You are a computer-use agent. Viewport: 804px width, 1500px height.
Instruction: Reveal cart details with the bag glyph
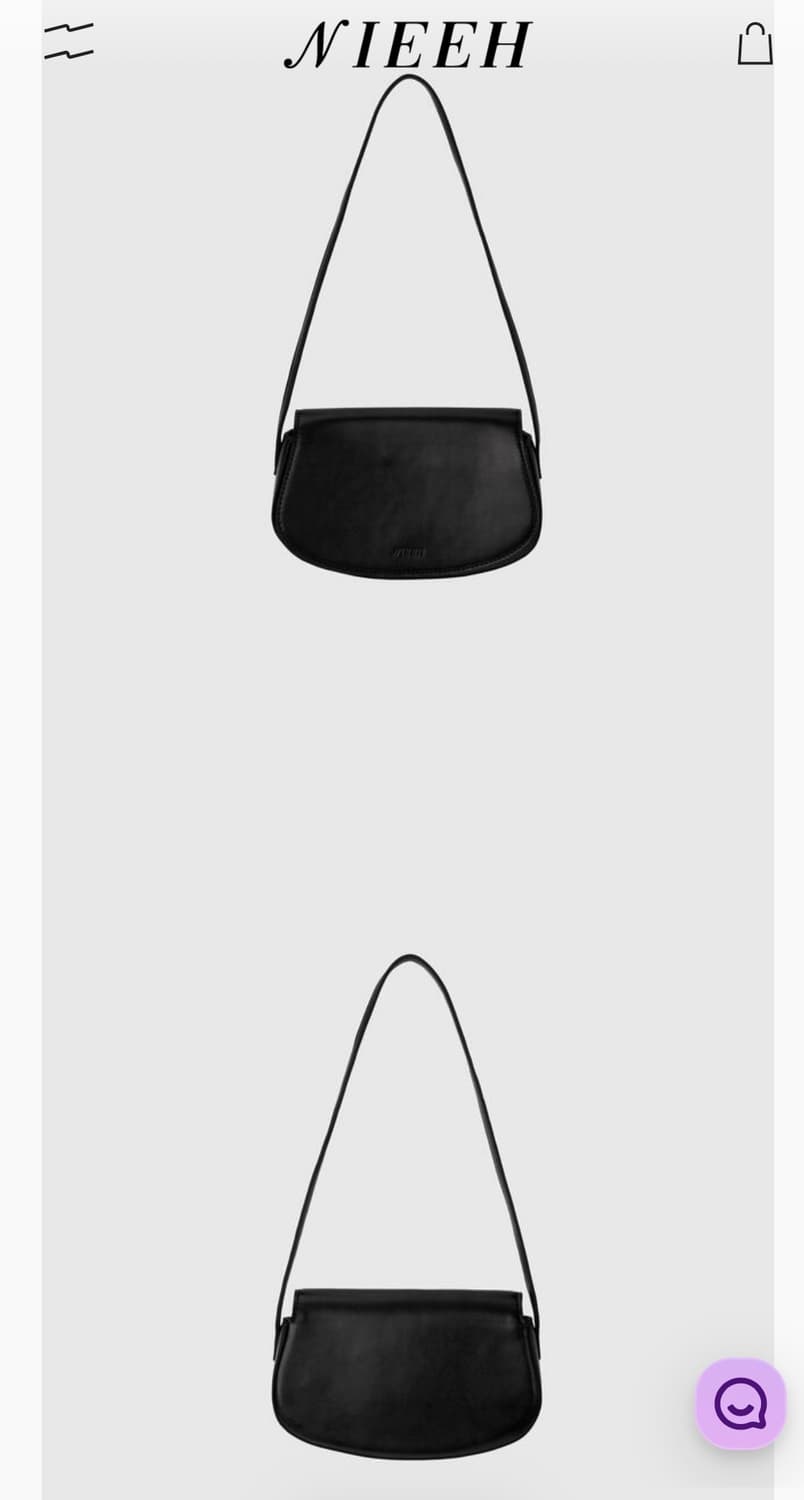coord(755,42)
